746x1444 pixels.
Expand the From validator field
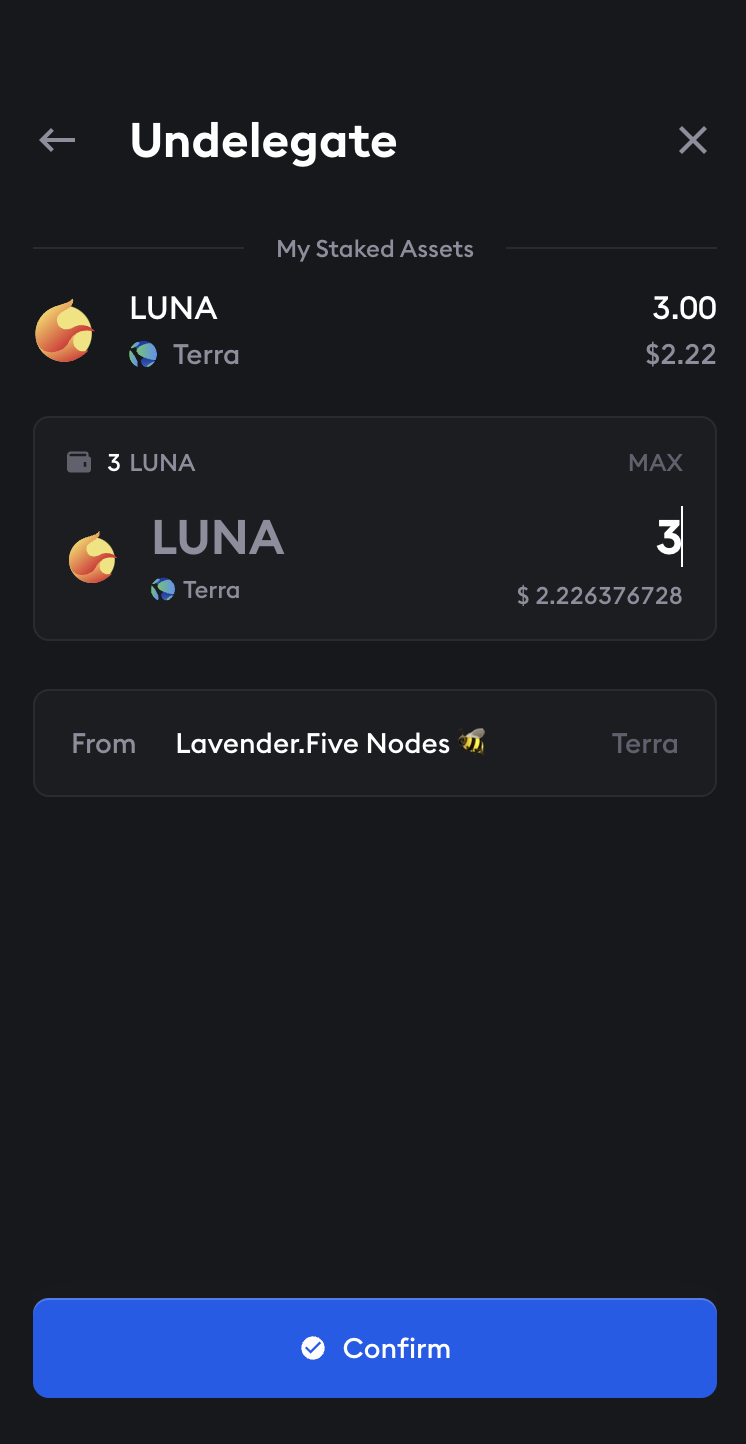pyautogui.click(x=375, y=742)
